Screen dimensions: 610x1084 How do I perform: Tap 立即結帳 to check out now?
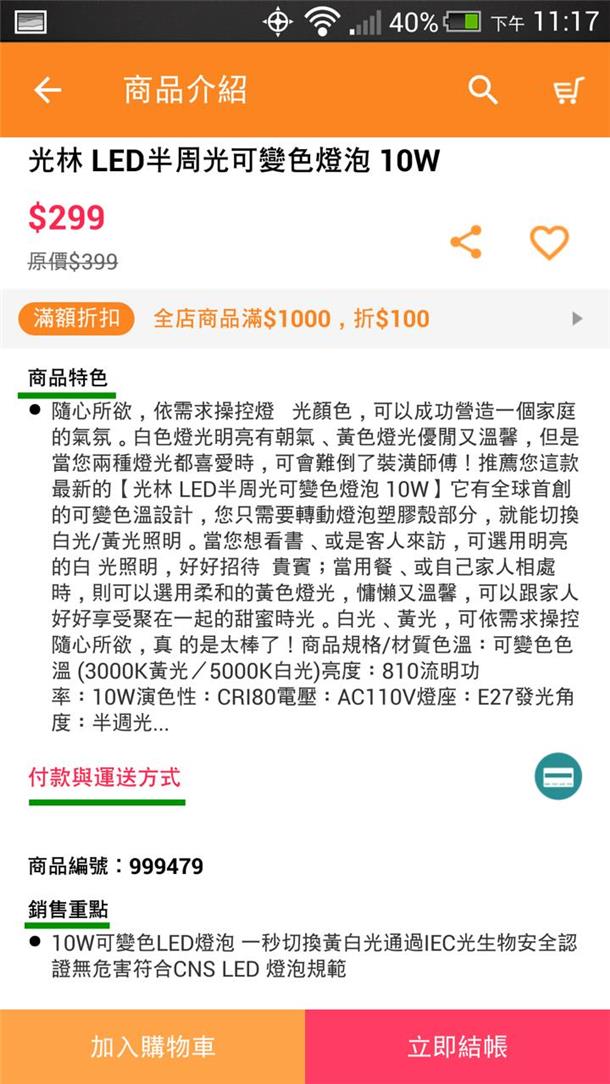point(458,1047)
